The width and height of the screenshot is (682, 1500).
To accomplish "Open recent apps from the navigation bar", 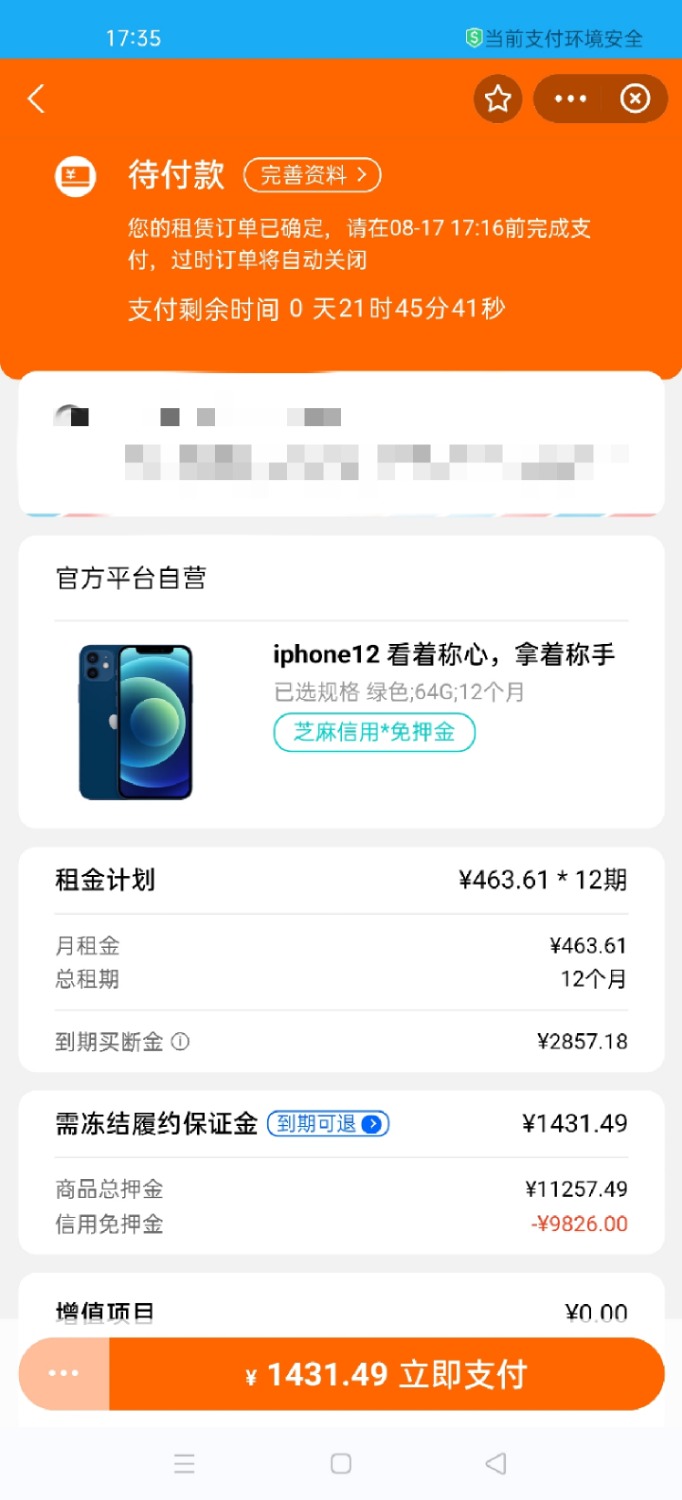I will (184, 1464).
